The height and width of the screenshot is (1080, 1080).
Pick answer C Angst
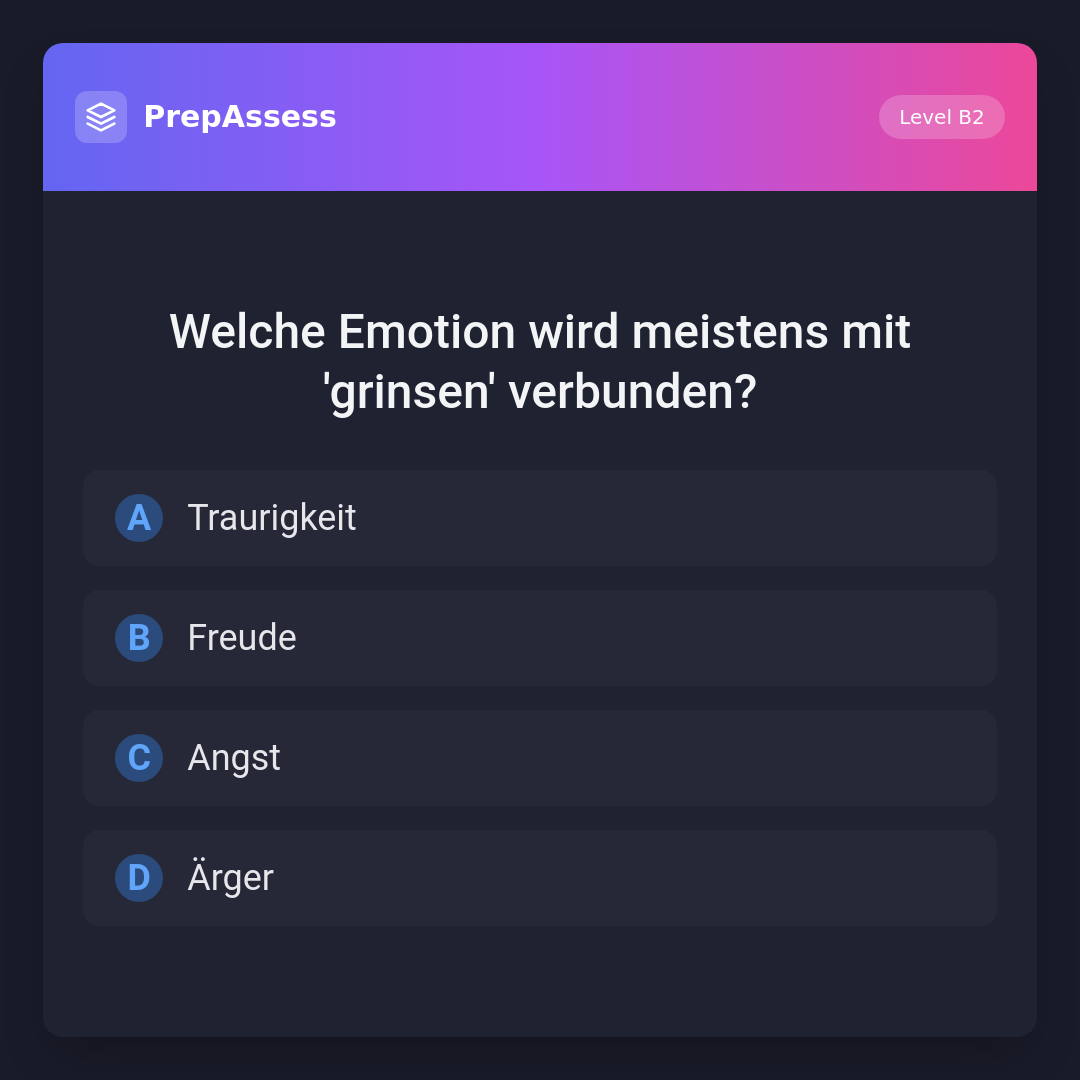(x=540, y=758)
